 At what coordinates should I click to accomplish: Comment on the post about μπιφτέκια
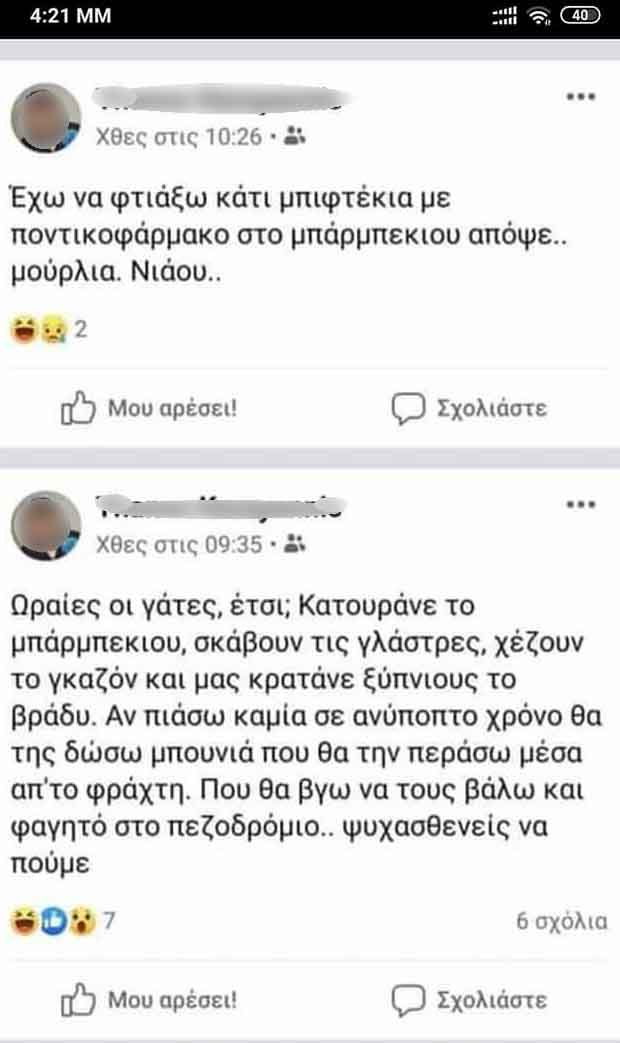click(x=469, y=407)
